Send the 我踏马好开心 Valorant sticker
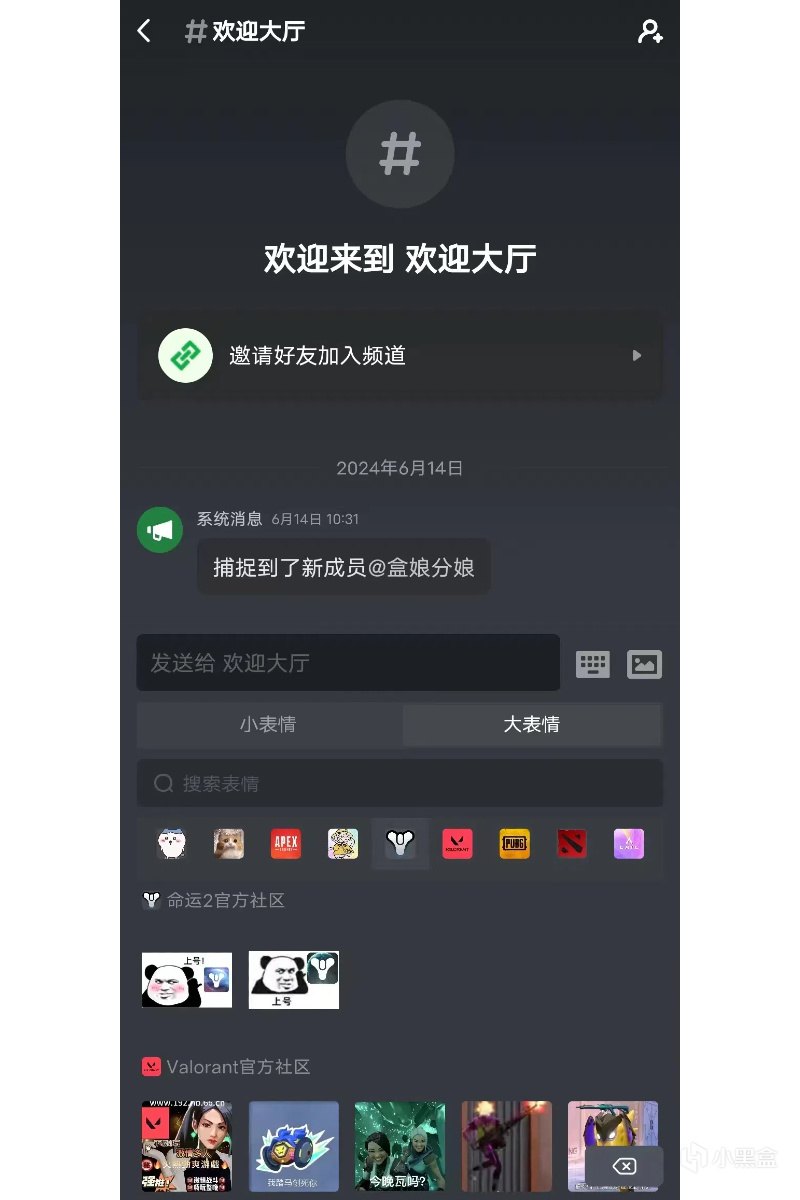The height and width of the screenshot is (1200, 800). click(x=294, y=1146)
